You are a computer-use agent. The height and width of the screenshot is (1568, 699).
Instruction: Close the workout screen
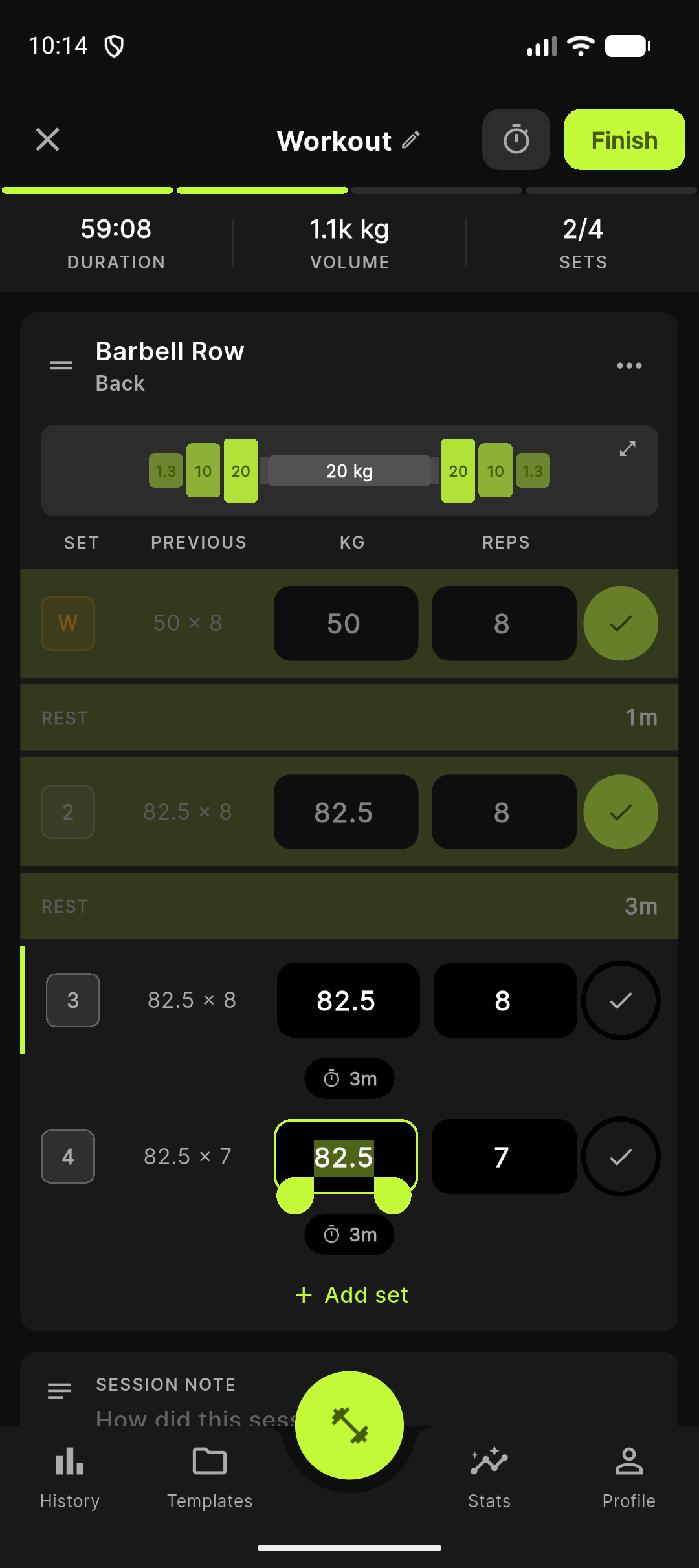pos(47,140)
